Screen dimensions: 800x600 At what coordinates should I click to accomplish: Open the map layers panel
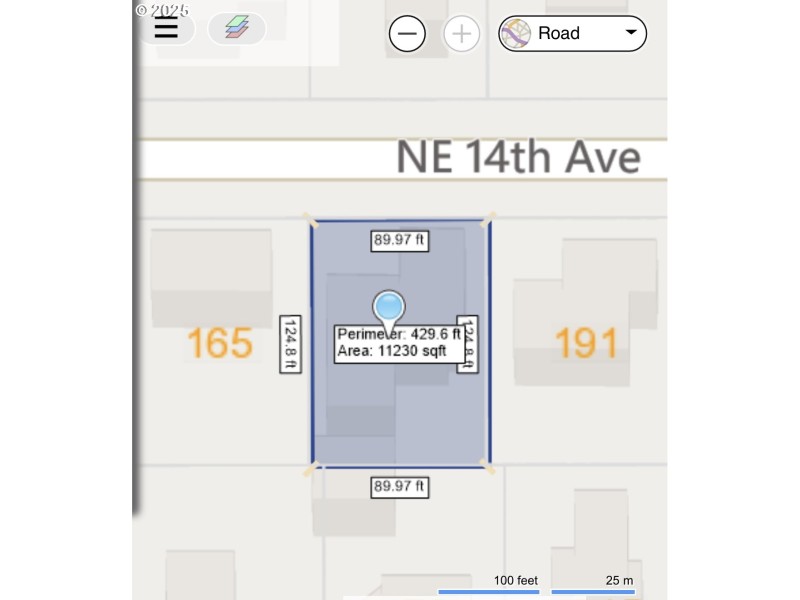(237, 28)
